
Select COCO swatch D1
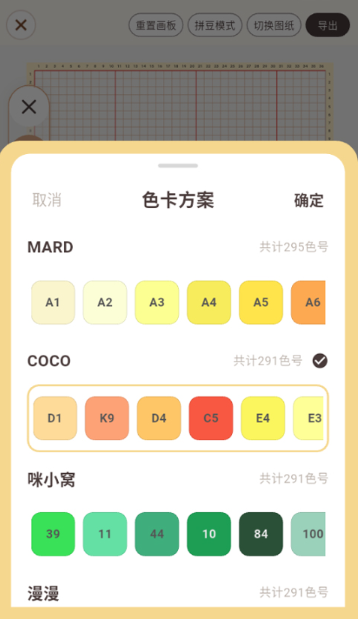(55, 418)
